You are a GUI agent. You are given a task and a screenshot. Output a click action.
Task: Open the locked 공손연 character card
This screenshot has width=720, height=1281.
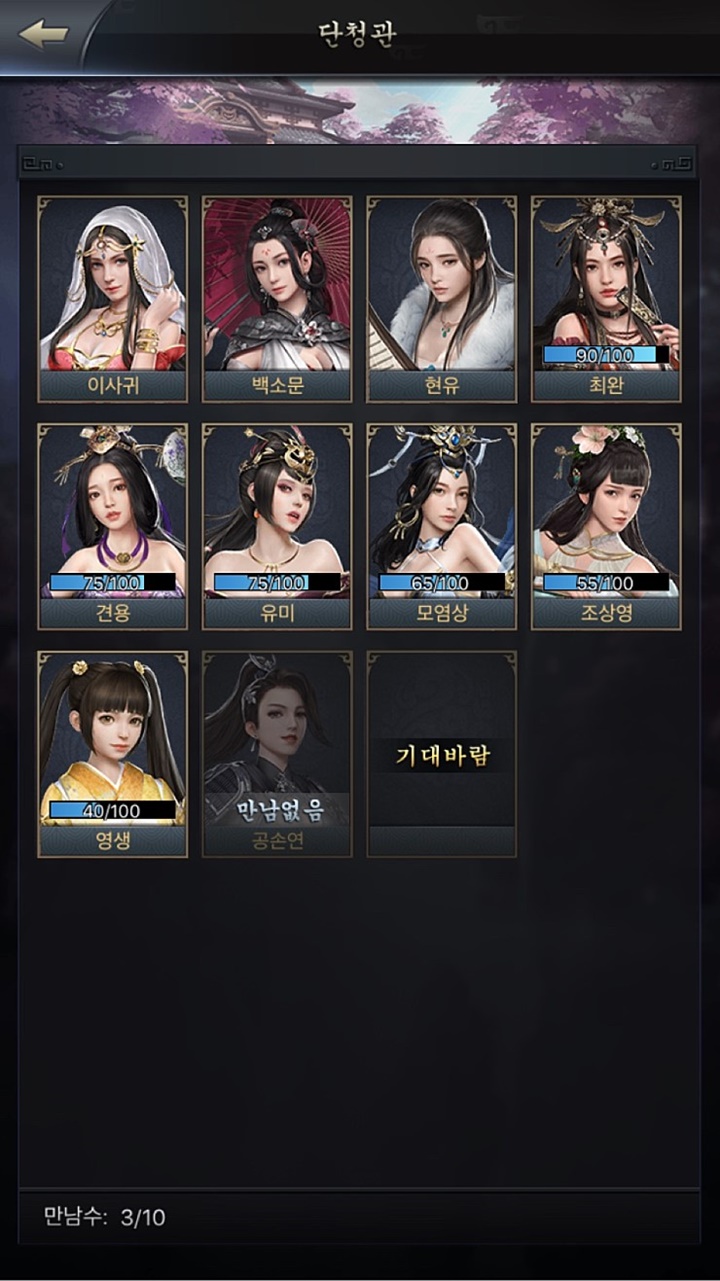(x=277, y=753)
